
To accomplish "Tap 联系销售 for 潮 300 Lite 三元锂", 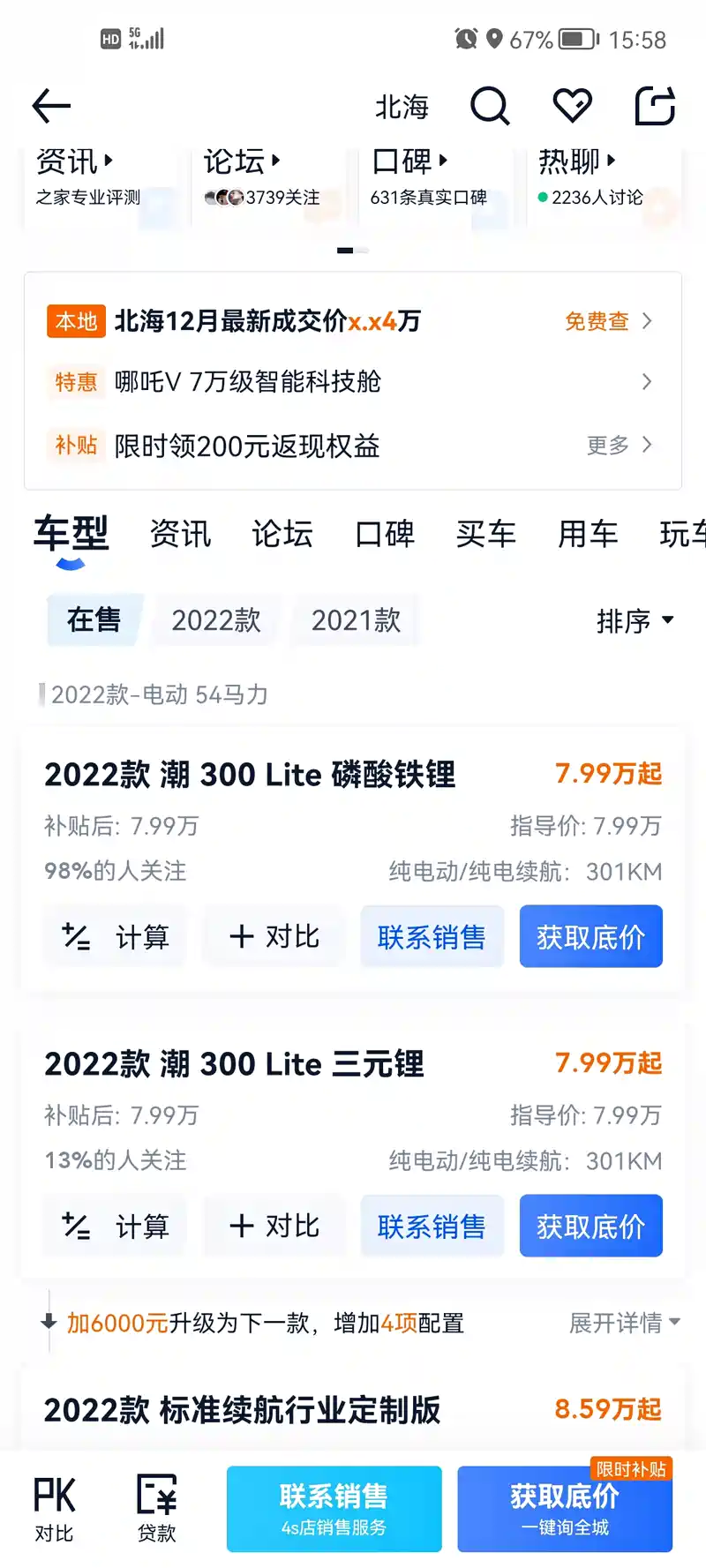I will 432,1226.
